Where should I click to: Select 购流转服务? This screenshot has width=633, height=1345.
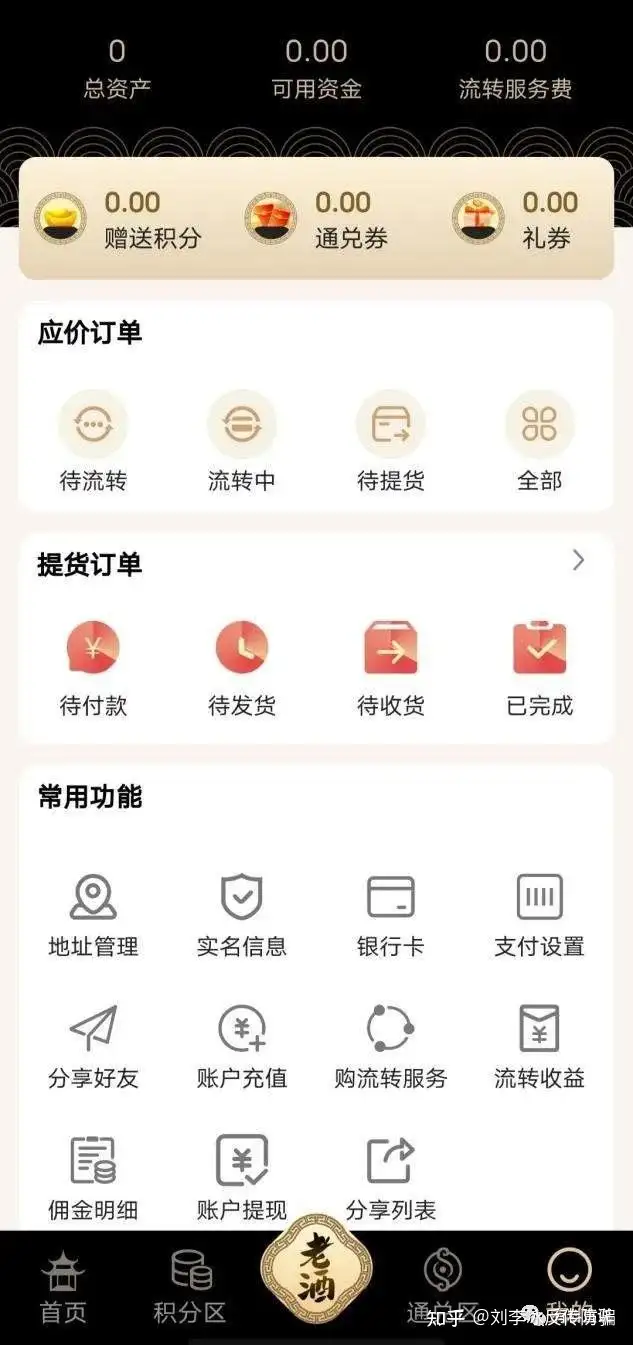390,1046
